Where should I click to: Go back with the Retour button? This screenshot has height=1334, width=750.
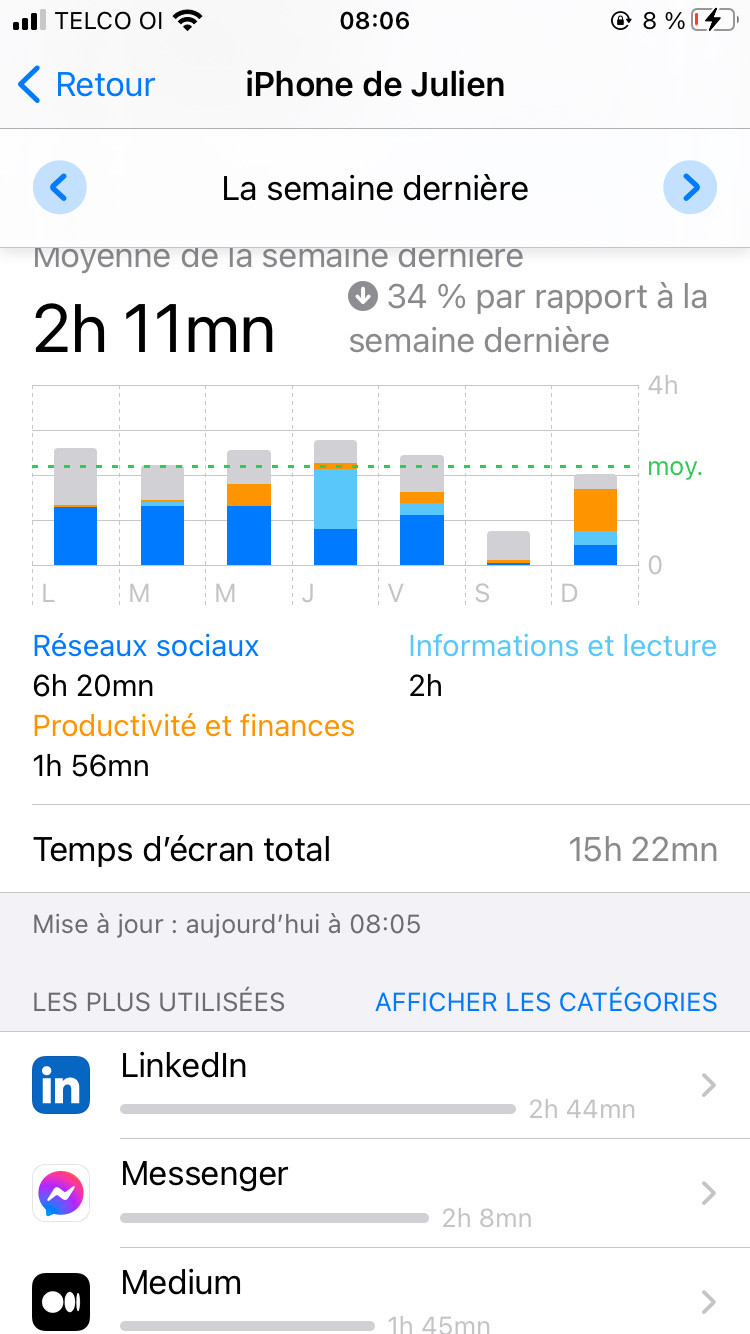pyautogui.click(x=87, y=85)
